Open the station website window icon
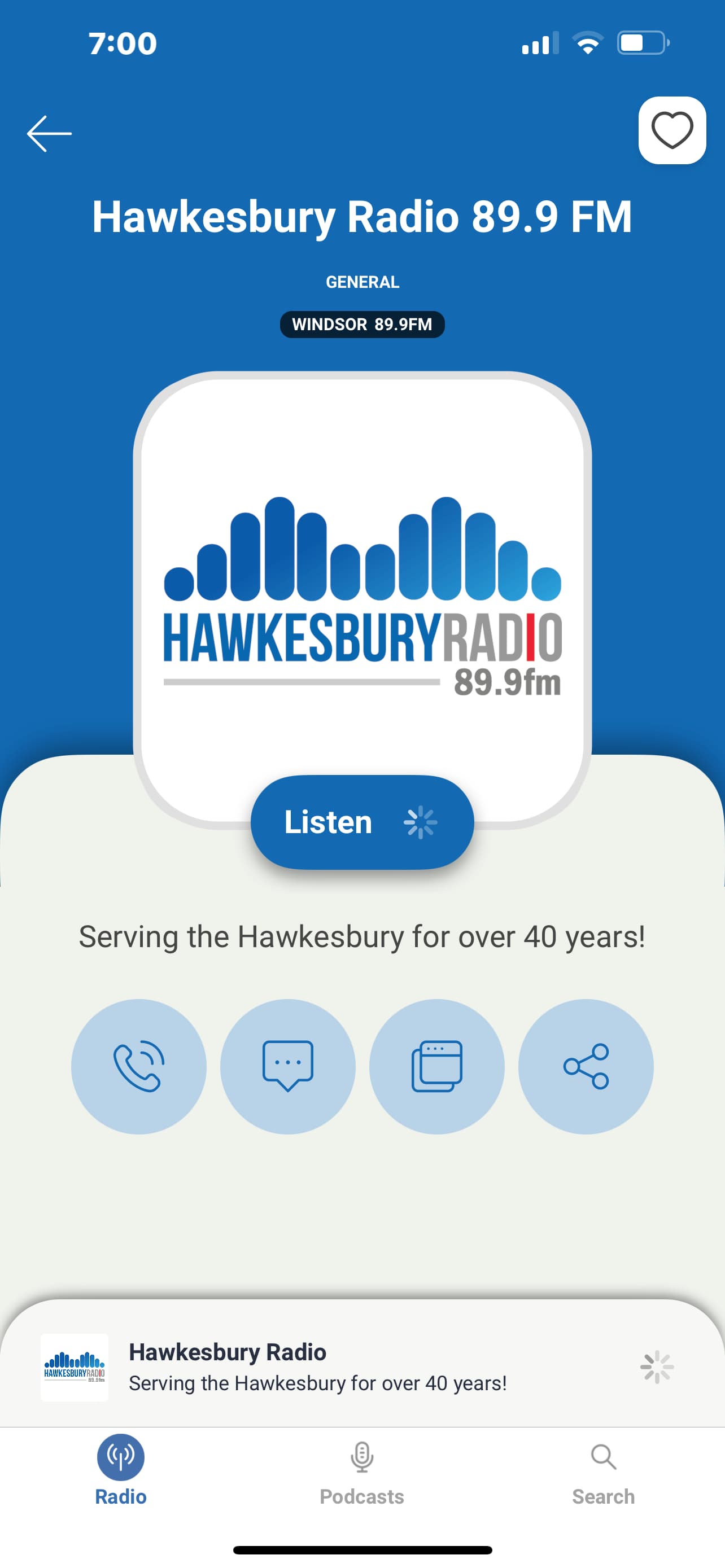 pyautogui.click(x=436, y=1066)
